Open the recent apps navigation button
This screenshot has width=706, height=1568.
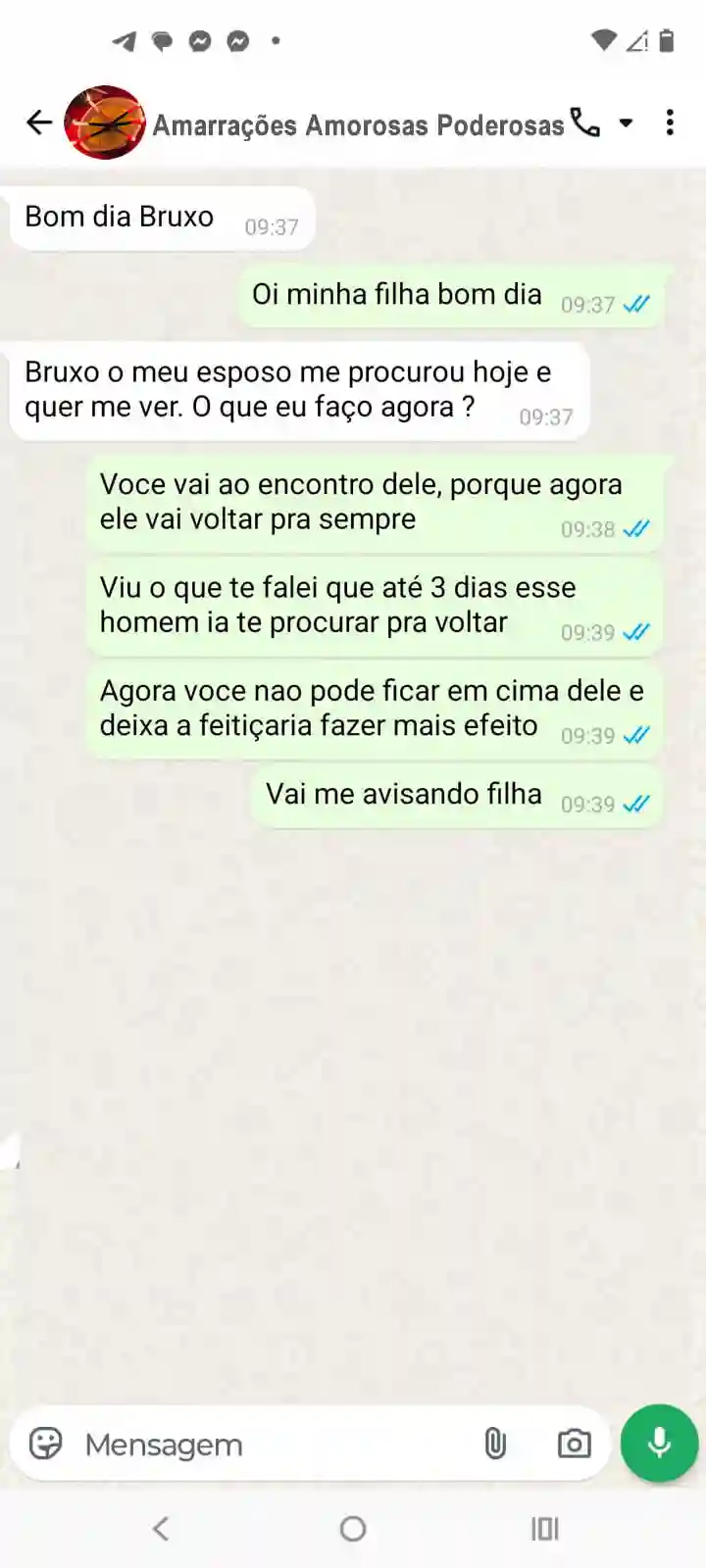point(544,1527)
